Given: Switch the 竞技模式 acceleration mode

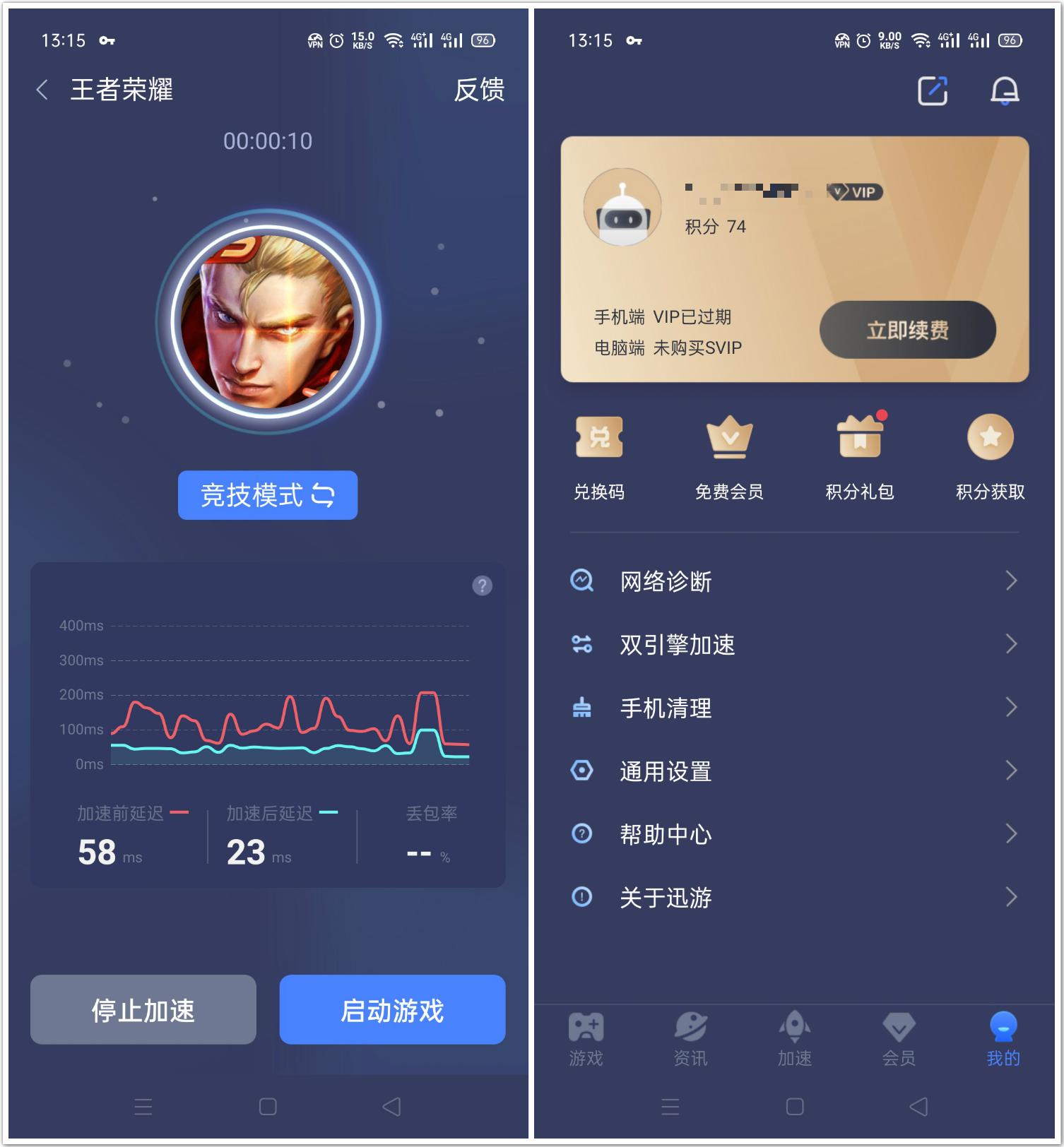Looking at the screenshot, I should (x=268, y=495).
